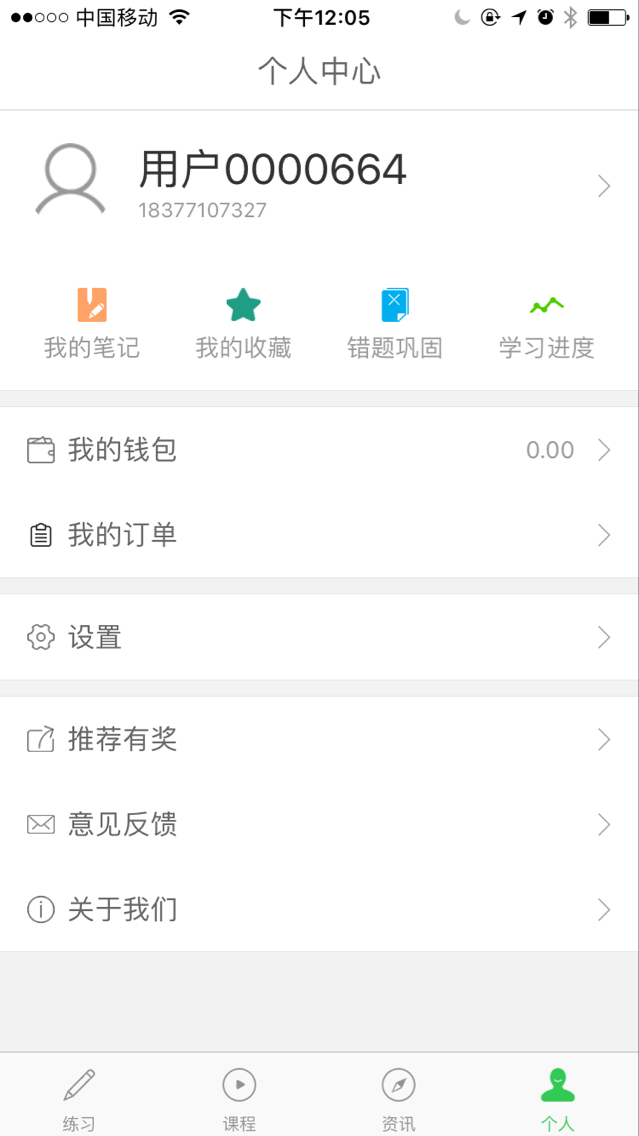Open the 我的订单 orders row
The height and width of the screenshot is (1136, 639).
(x=319, y=535)
